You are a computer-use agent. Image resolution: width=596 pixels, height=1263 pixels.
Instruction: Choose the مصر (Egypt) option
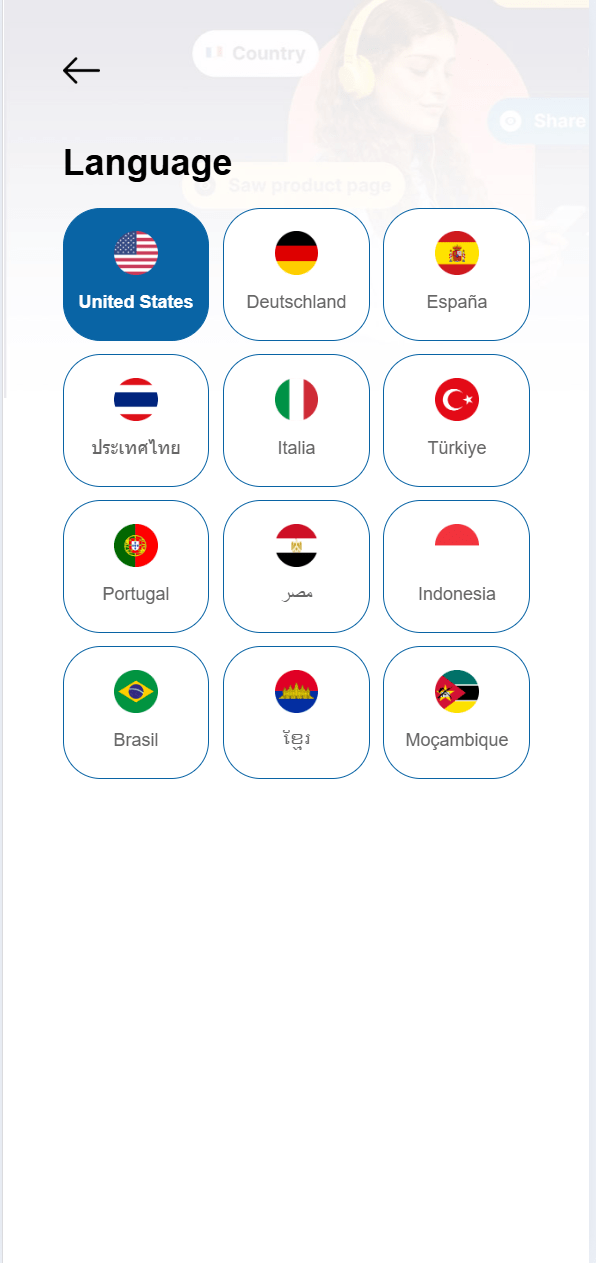click(x=296, y=566)
